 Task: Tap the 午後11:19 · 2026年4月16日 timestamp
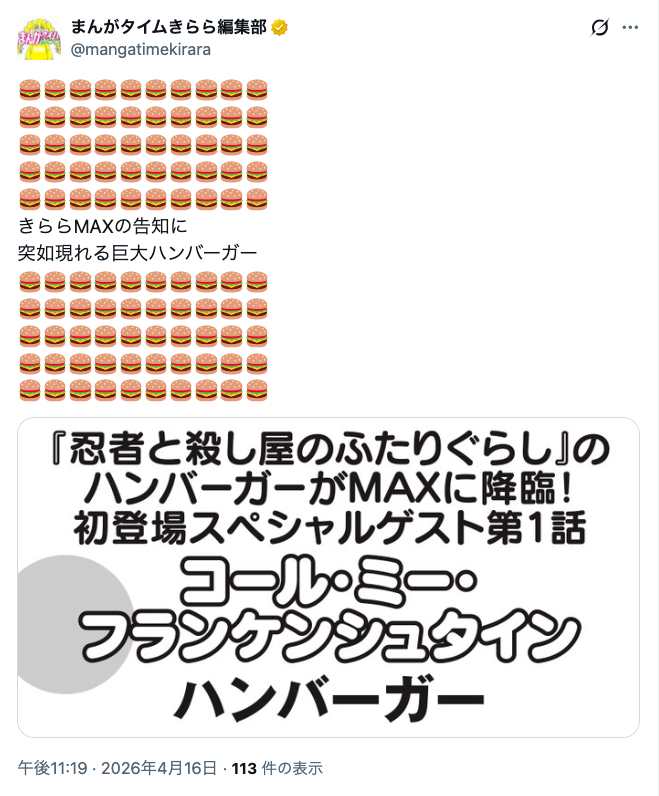117,768
